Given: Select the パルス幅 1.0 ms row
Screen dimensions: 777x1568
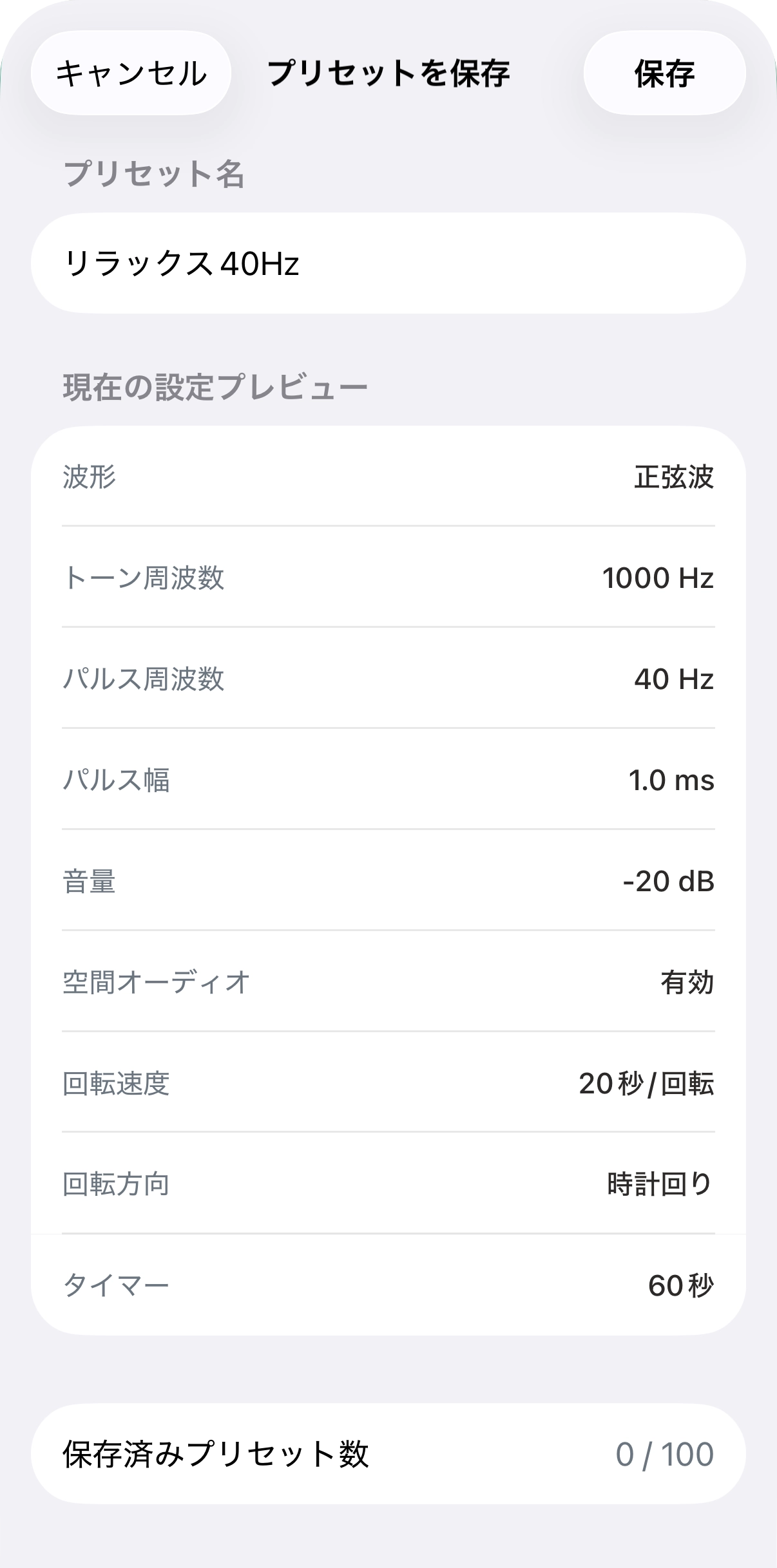Looking at the screenshot, I should click(x=388, y=780).
